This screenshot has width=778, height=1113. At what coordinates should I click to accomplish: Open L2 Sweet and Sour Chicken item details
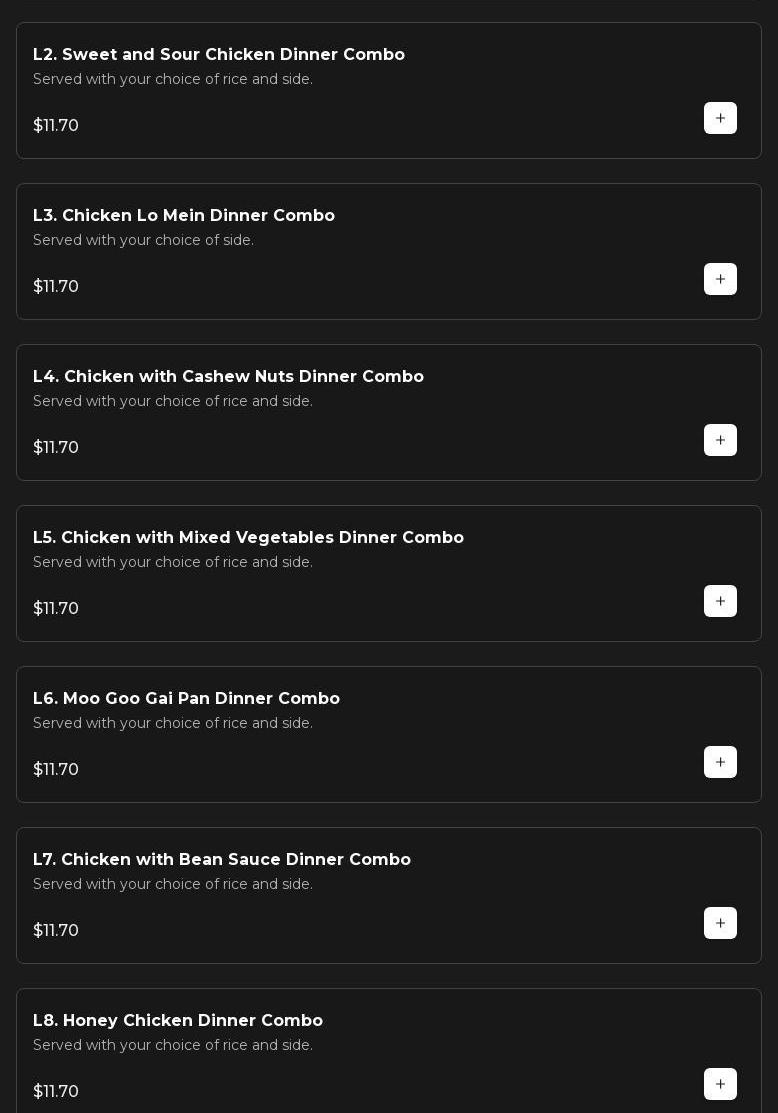219,55
